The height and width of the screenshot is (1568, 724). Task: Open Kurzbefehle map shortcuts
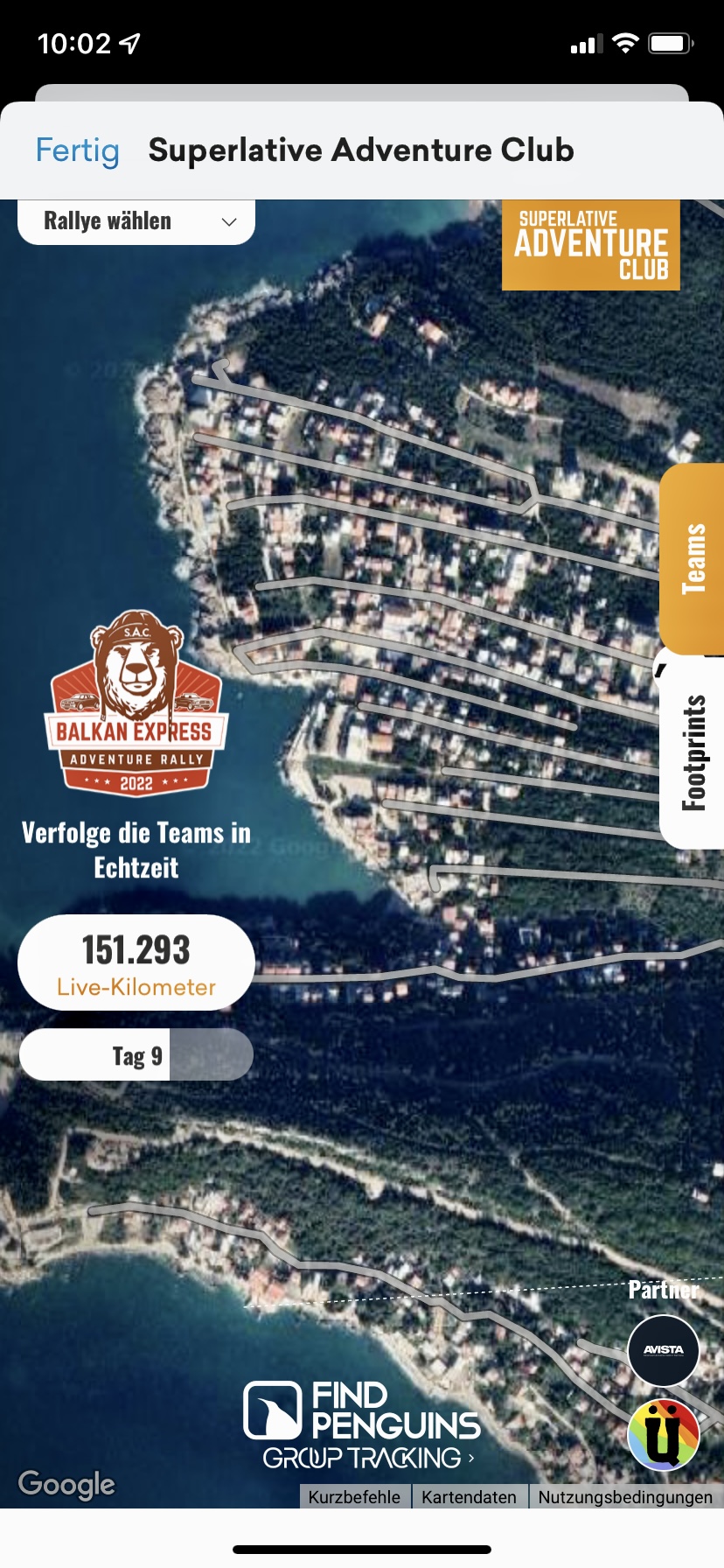pyautogui.click(x=354, y=1496)
